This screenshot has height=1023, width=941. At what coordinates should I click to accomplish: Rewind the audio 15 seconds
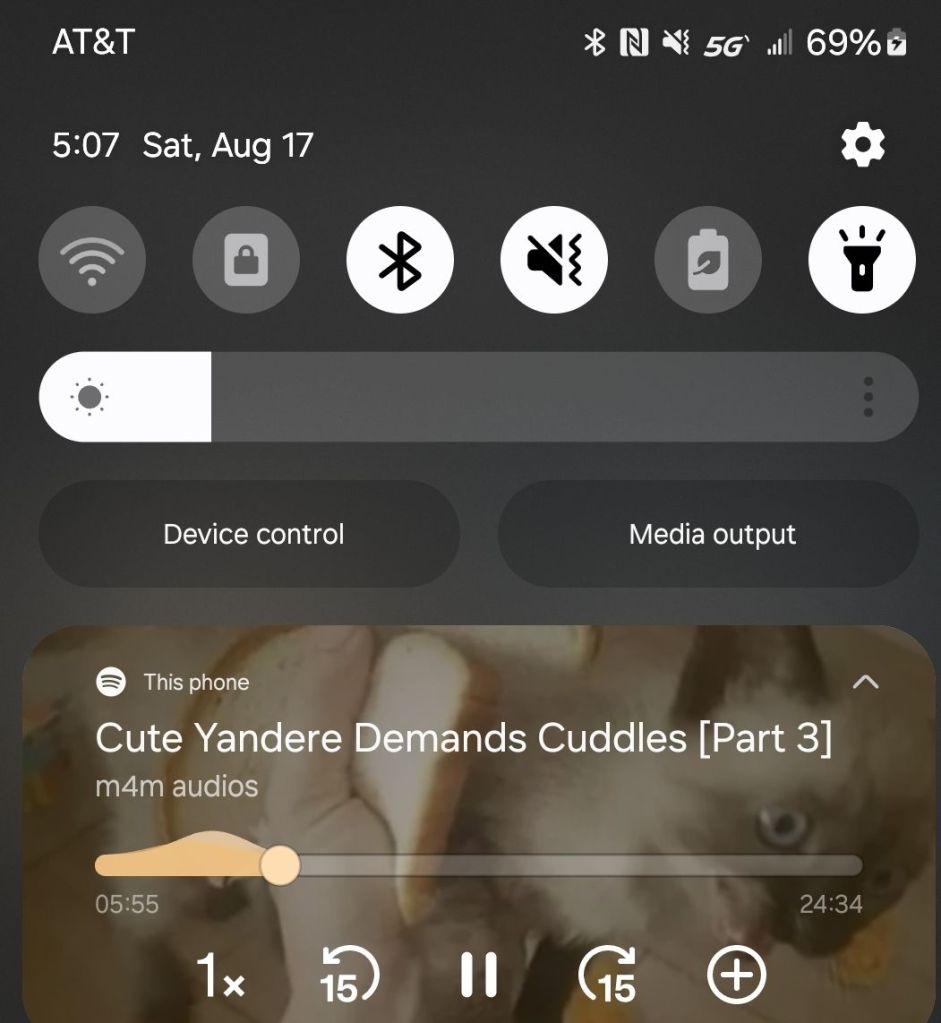pos(349,975)
